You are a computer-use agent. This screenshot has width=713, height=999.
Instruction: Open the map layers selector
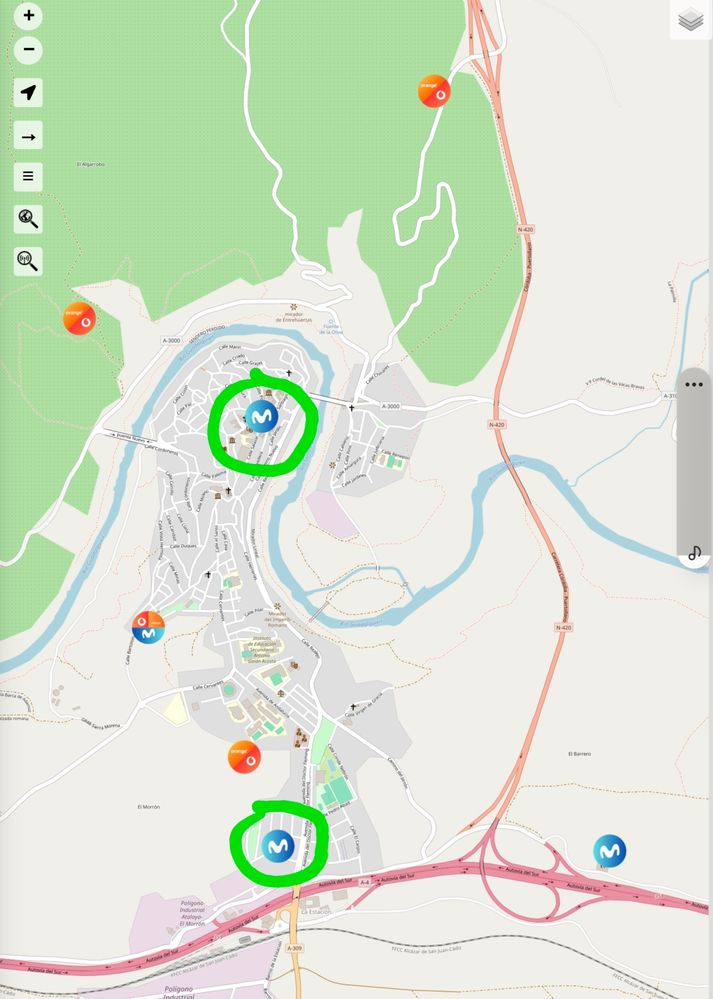pyautogui.click(x=691, y=20)
